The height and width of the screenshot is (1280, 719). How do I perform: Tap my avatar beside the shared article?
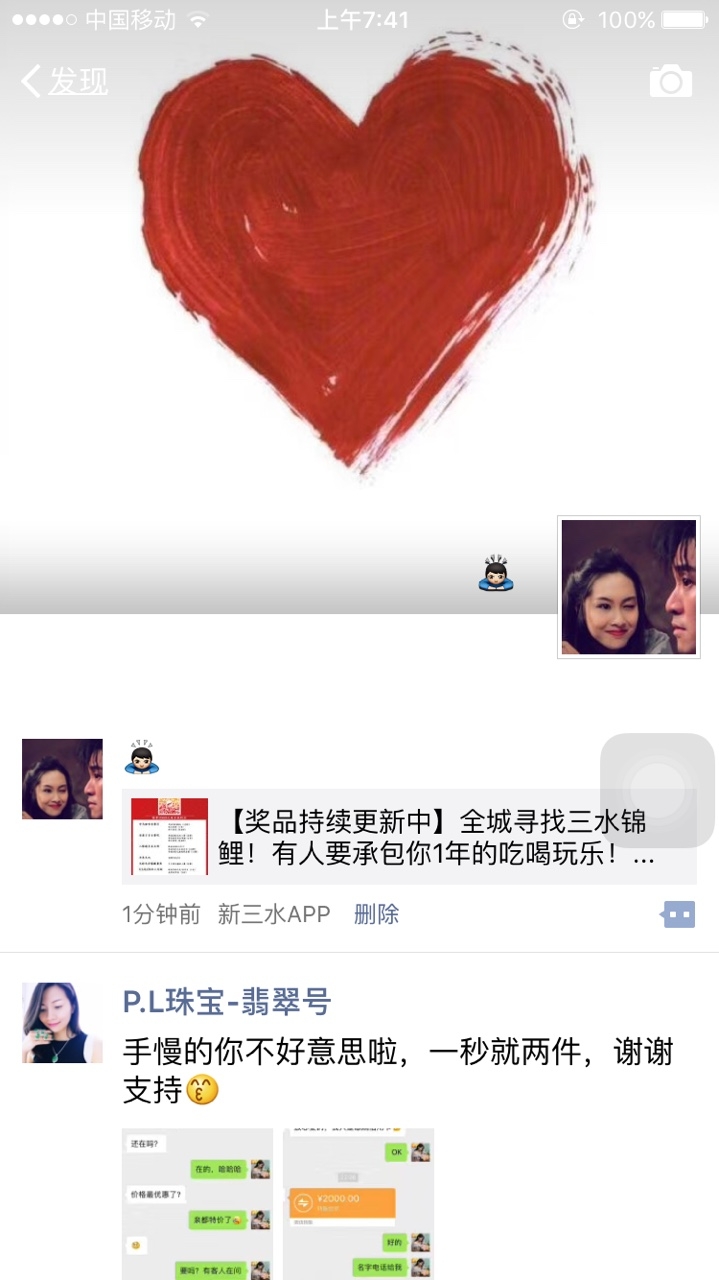[62, 779]
